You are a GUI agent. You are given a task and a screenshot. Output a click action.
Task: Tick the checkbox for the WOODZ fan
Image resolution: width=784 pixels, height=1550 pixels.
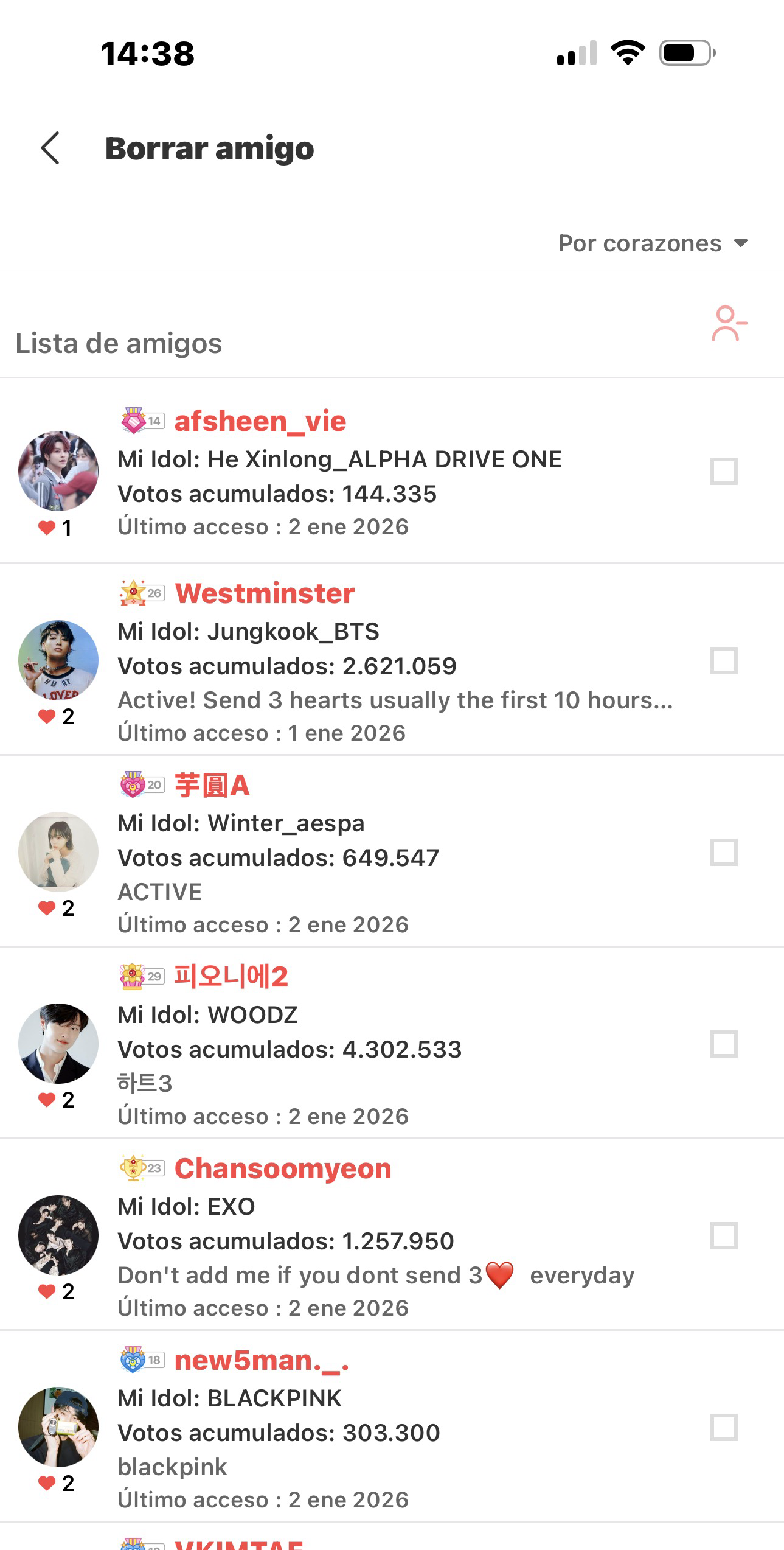click(x=724, y=1044)
